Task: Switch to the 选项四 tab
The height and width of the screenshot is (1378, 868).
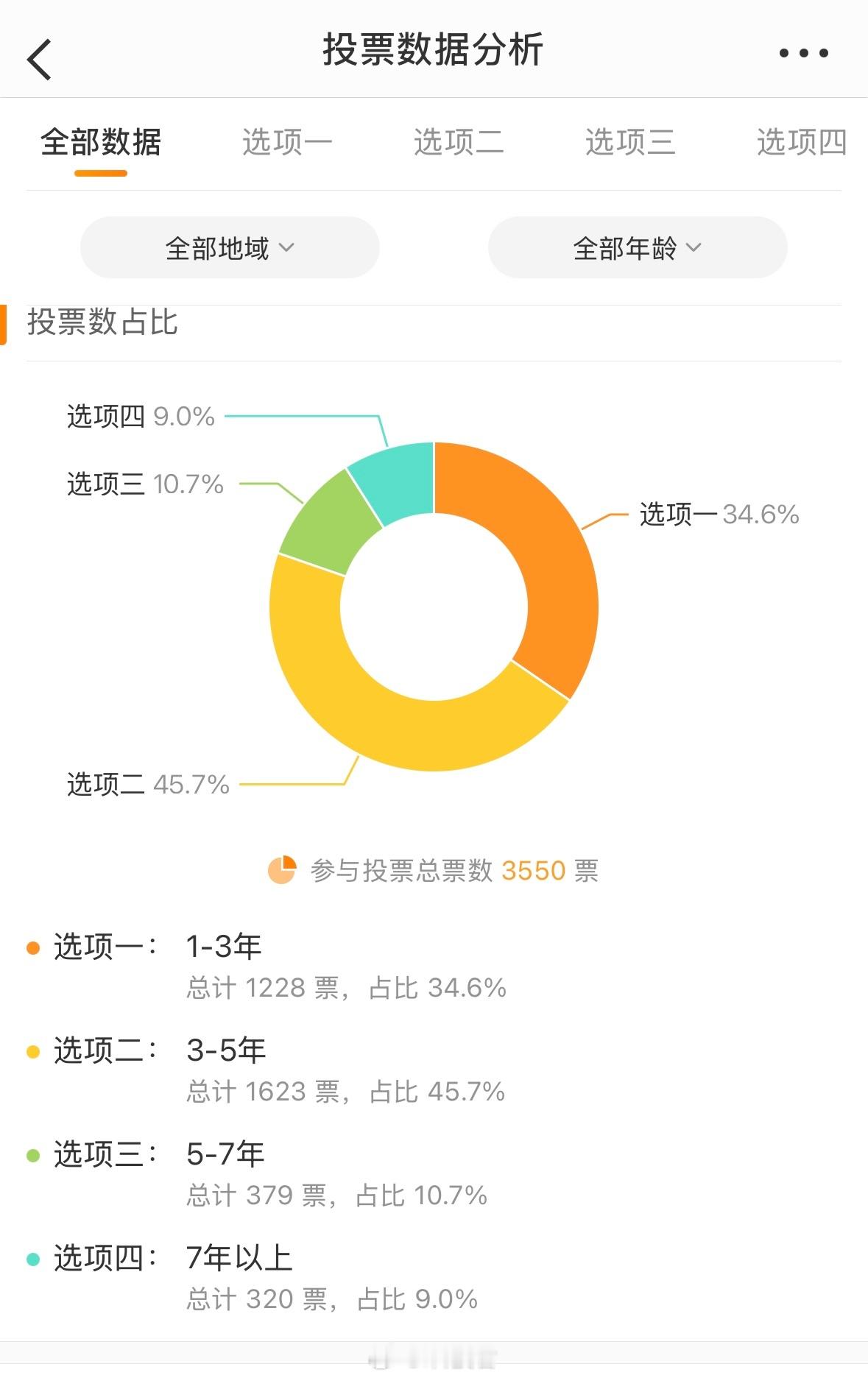Action: pyautogui.click(x=800, y=142)
